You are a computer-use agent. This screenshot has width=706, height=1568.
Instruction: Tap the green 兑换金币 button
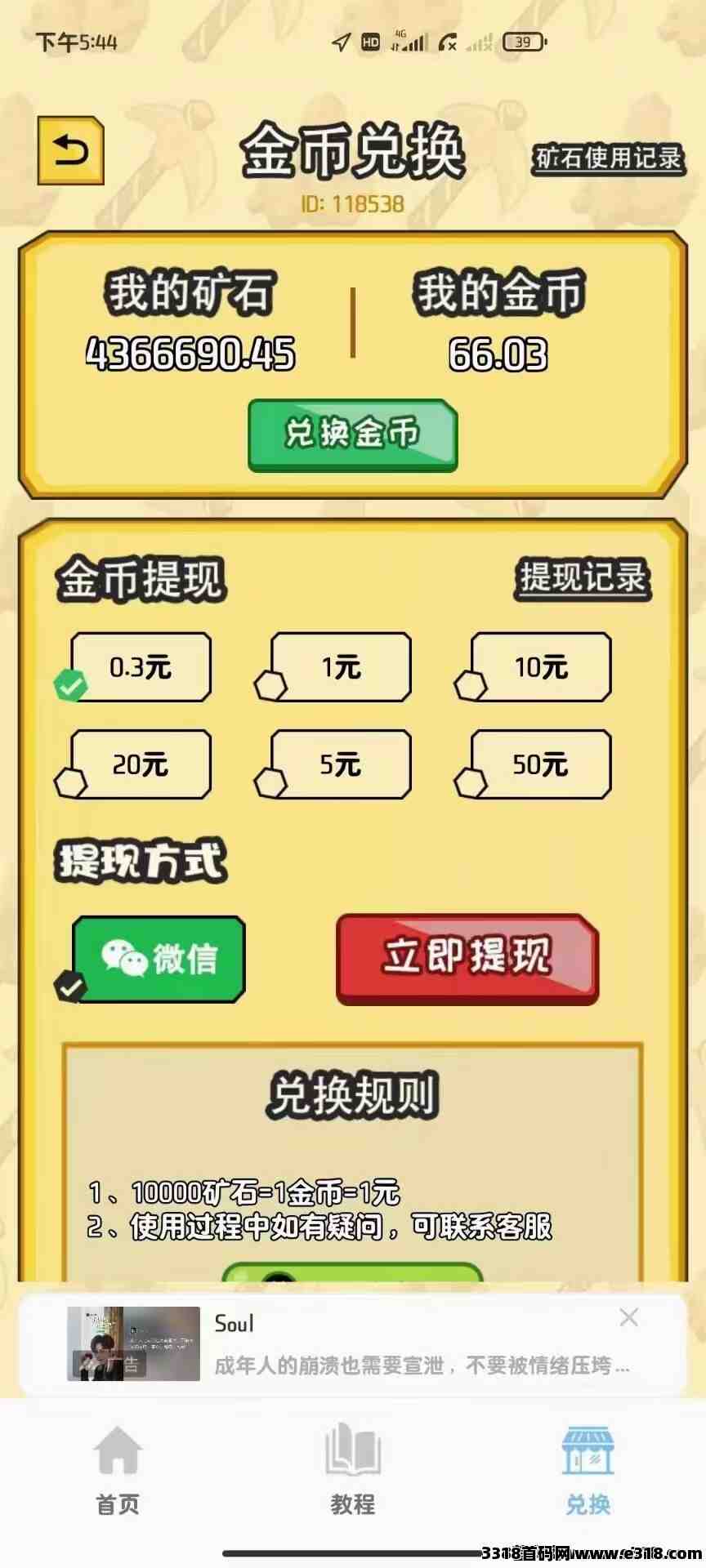click(353, 434)
